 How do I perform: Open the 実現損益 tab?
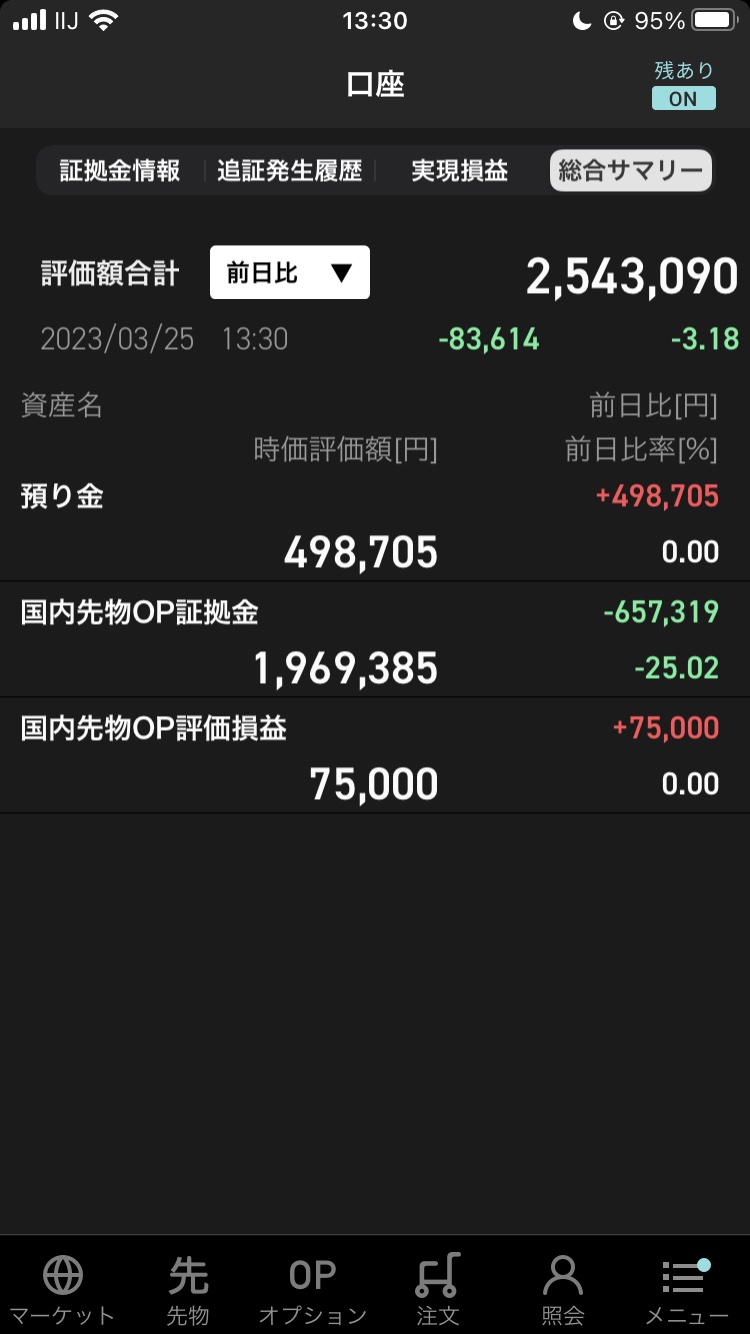(x=459, y=170)
